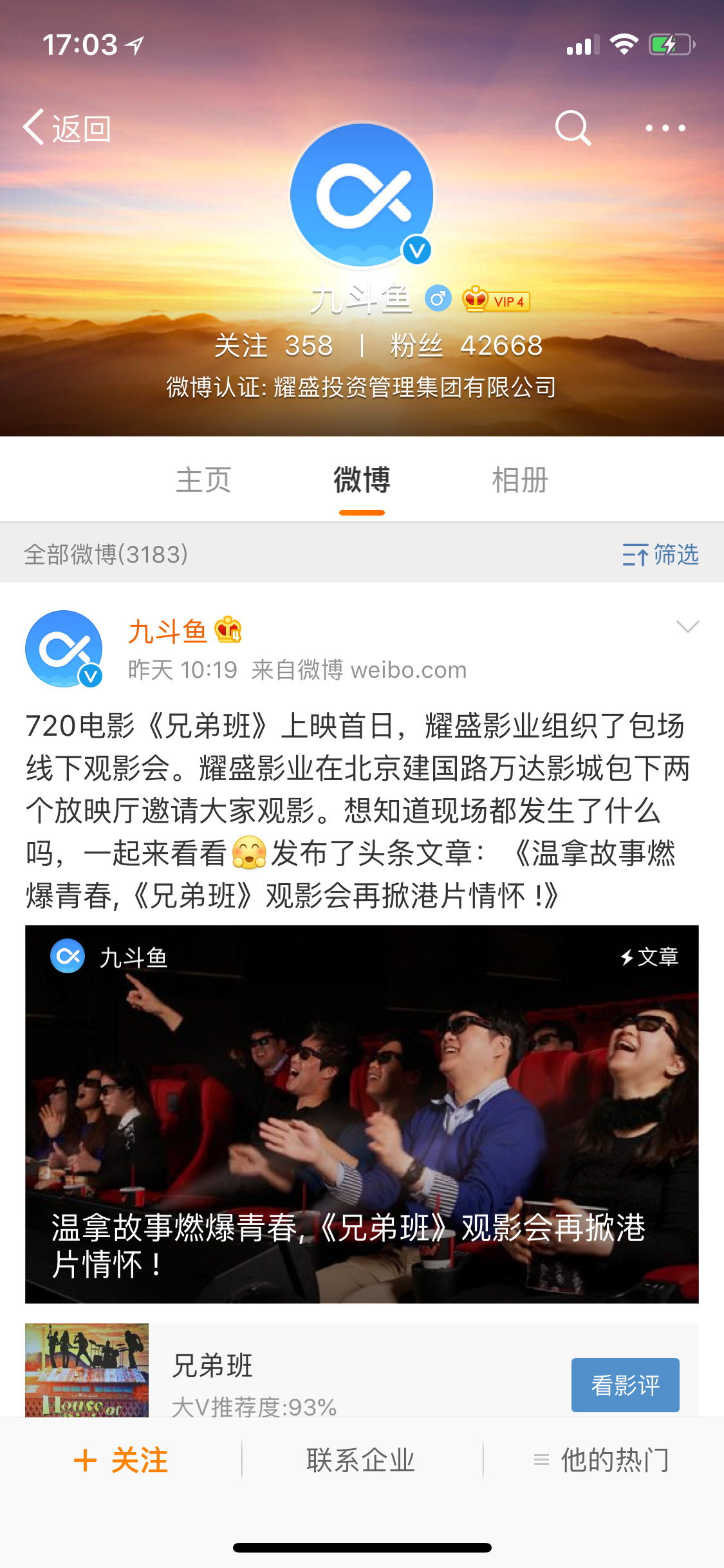Switch to the 主页 tab
724x1568 pixels.
coord(203,480)
